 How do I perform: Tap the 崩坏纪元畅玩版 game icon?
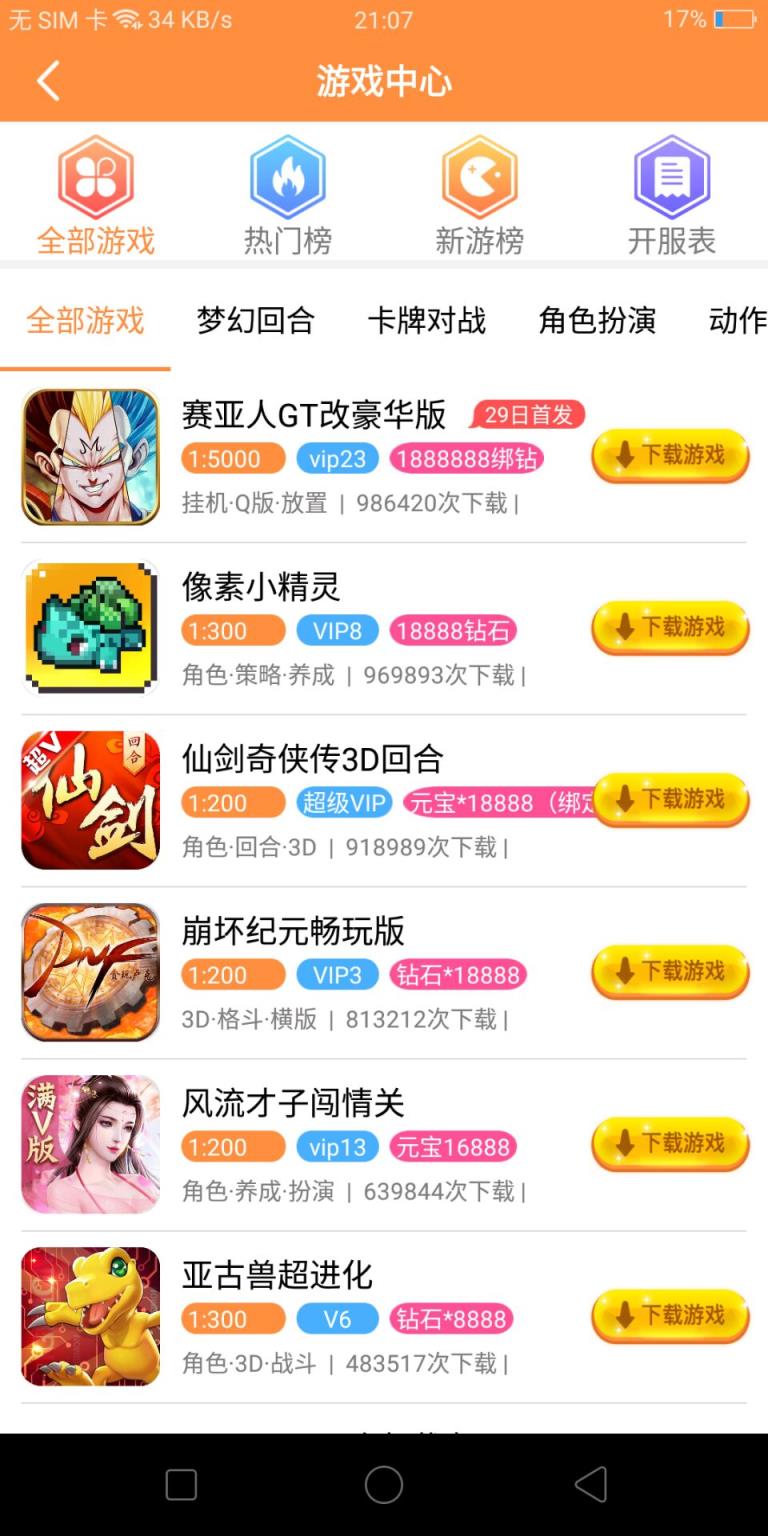click(x=90, y=972)
